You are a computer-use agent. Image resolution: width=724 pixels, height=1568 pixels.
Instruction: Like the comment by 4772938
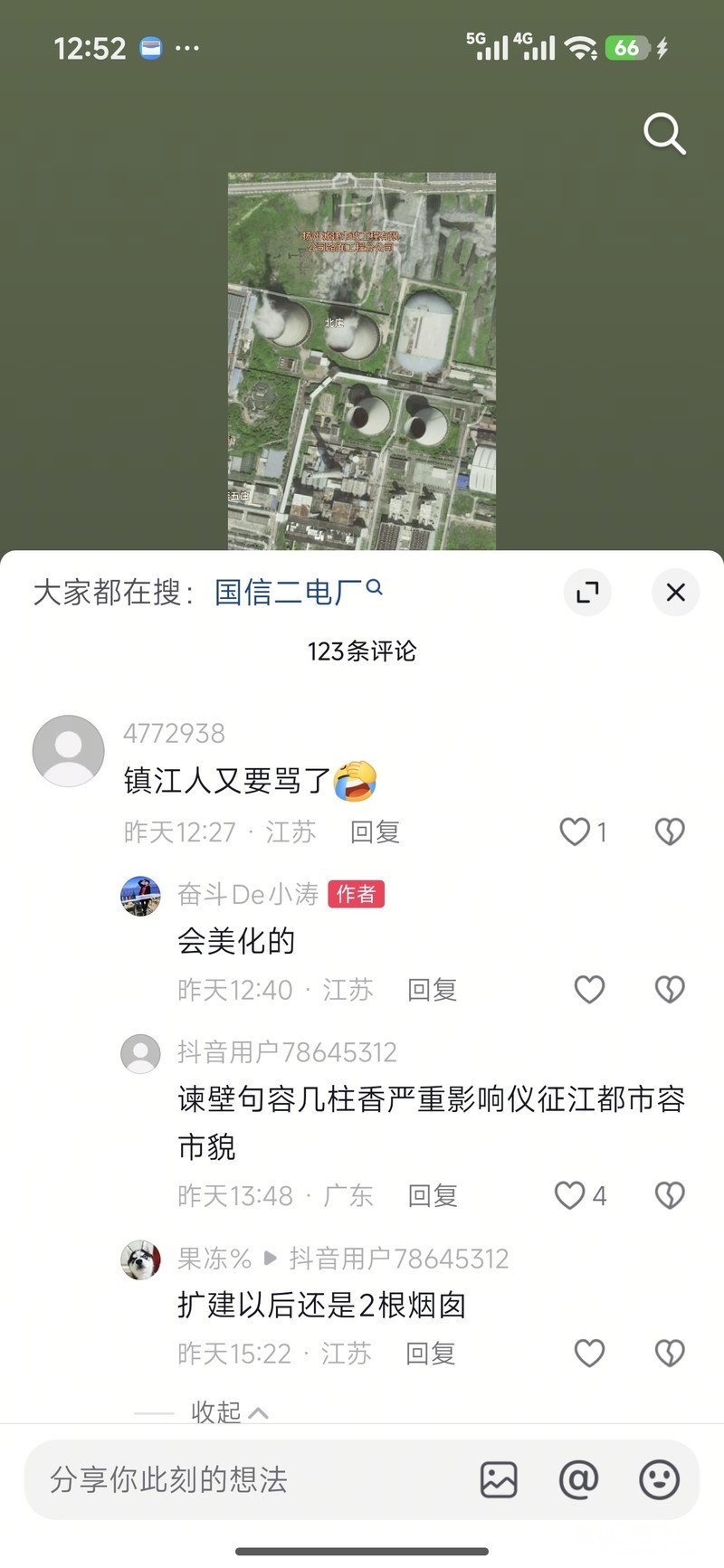coord(576,832)
